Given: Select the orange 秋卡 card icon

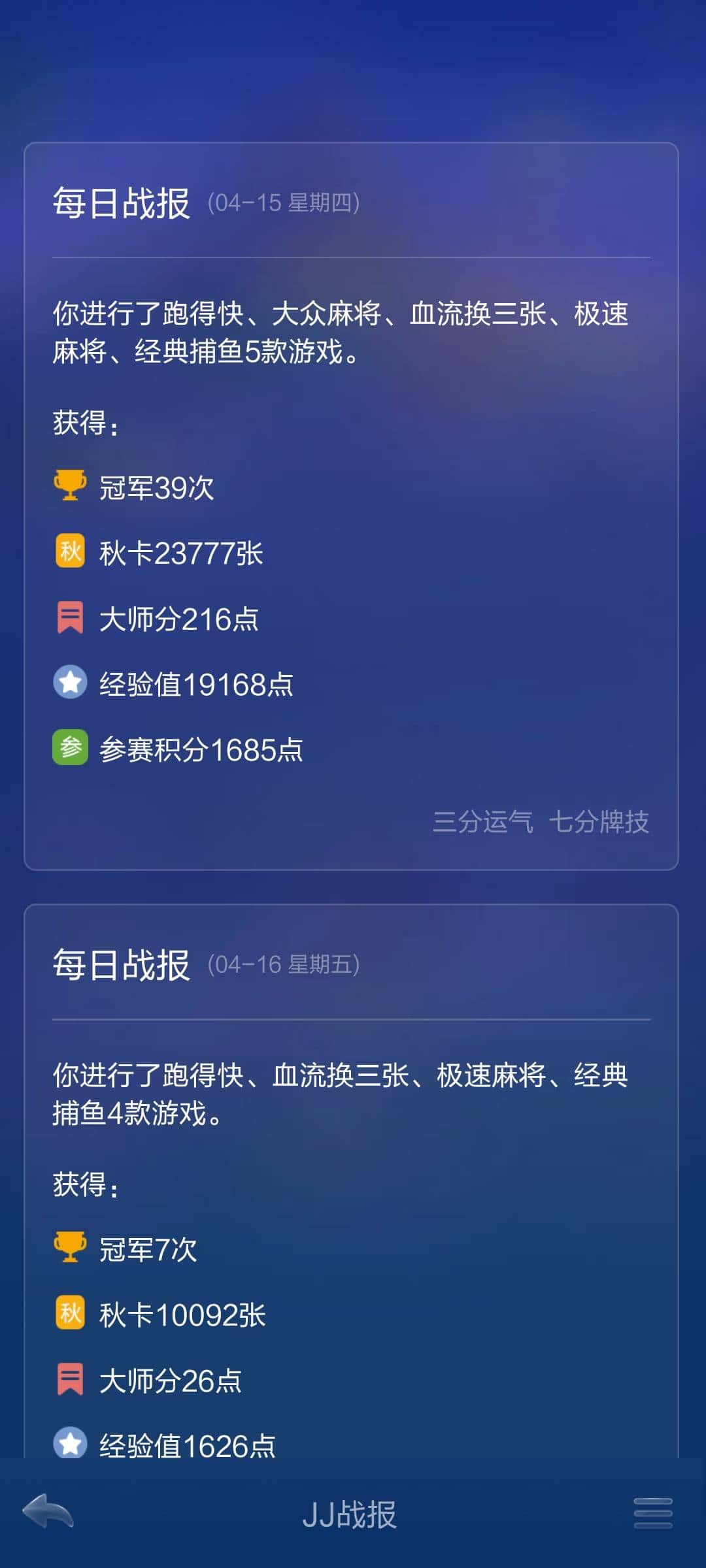Looking at the screenshot, I should pos(70,552).
